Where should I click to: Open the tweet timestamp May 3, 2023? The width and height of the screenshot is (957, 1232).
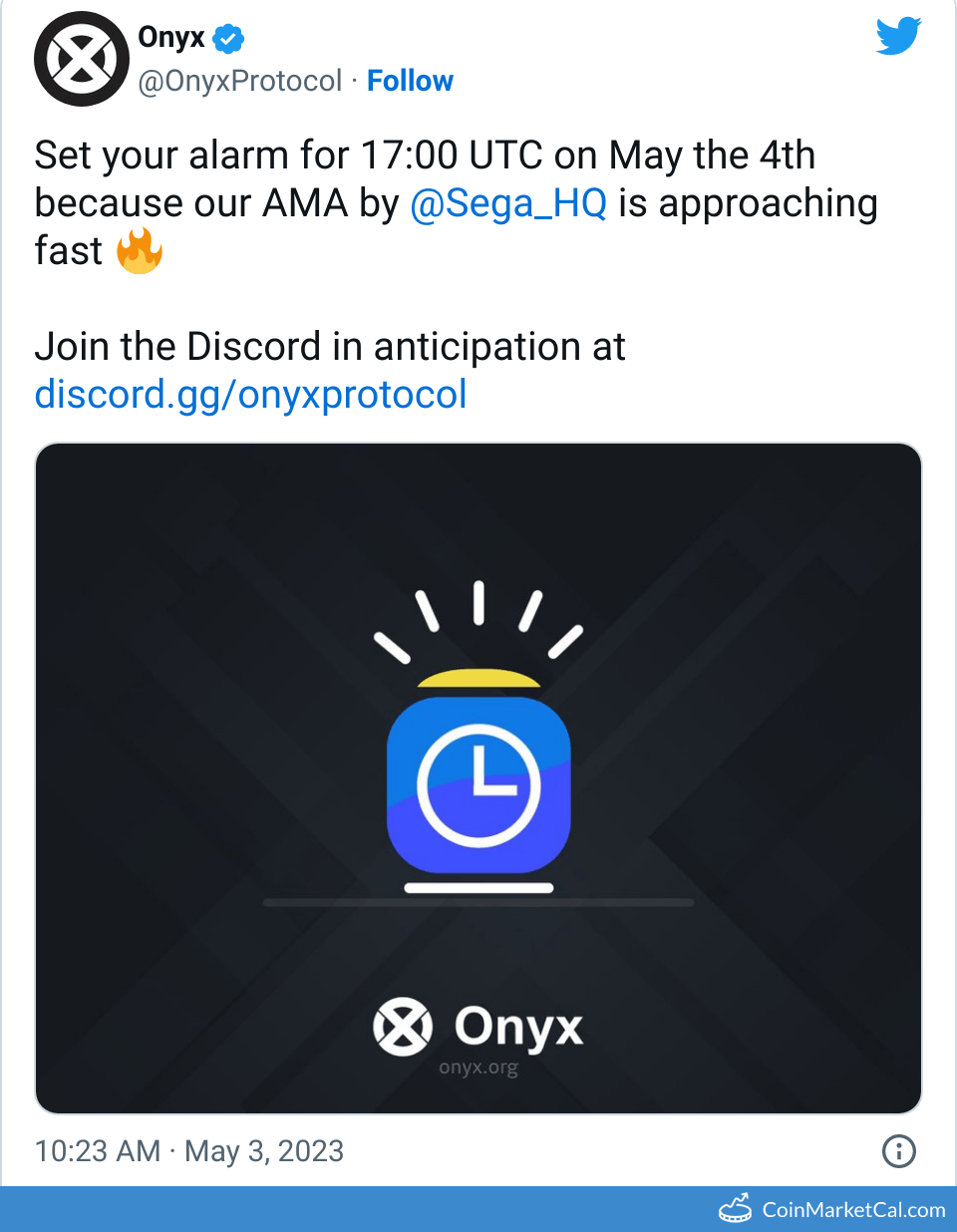click(189, 1151)
